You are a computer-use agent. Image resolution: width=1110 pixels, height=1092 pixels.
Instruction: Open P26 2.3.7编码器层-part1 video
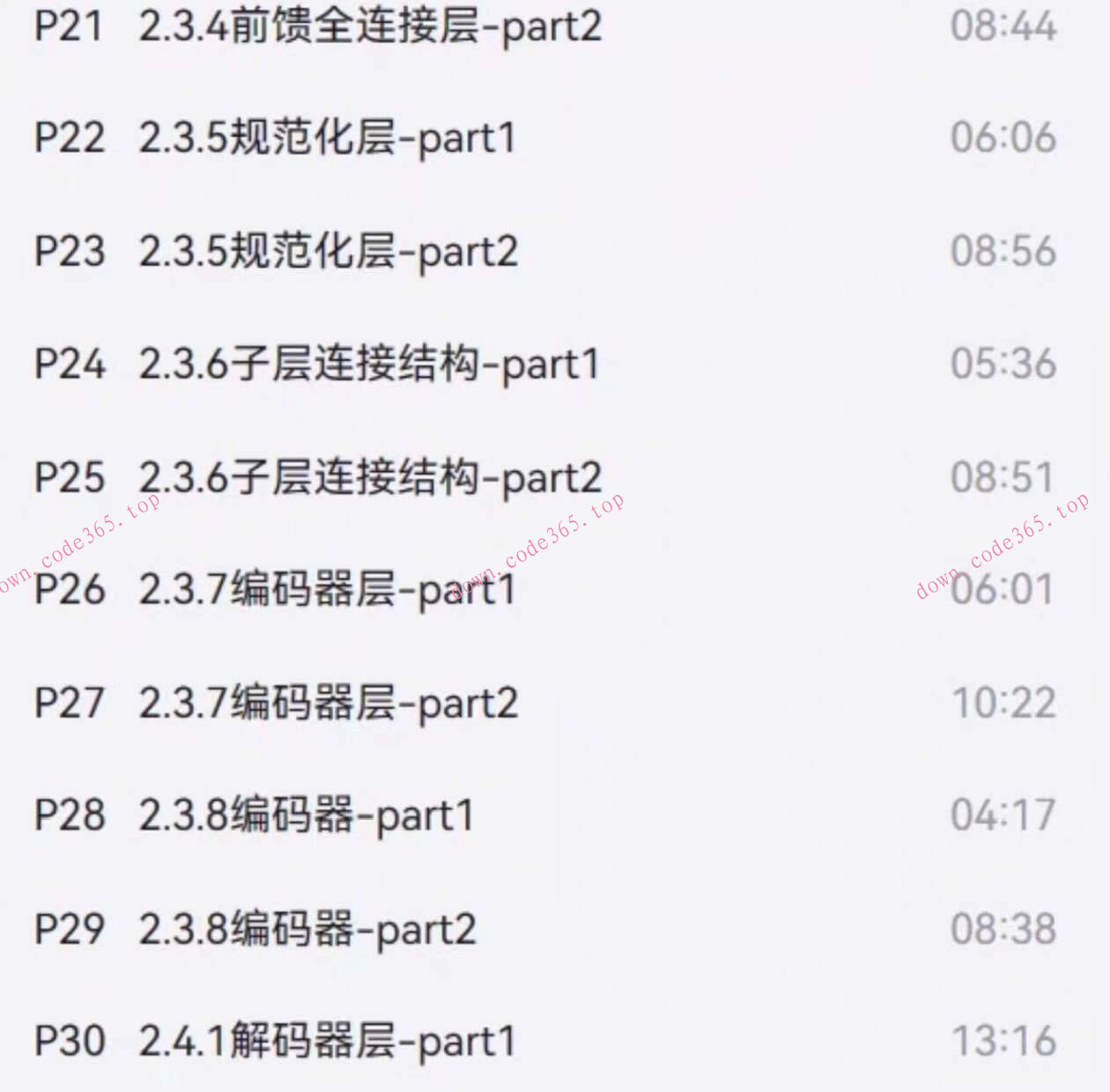[328, 589]
